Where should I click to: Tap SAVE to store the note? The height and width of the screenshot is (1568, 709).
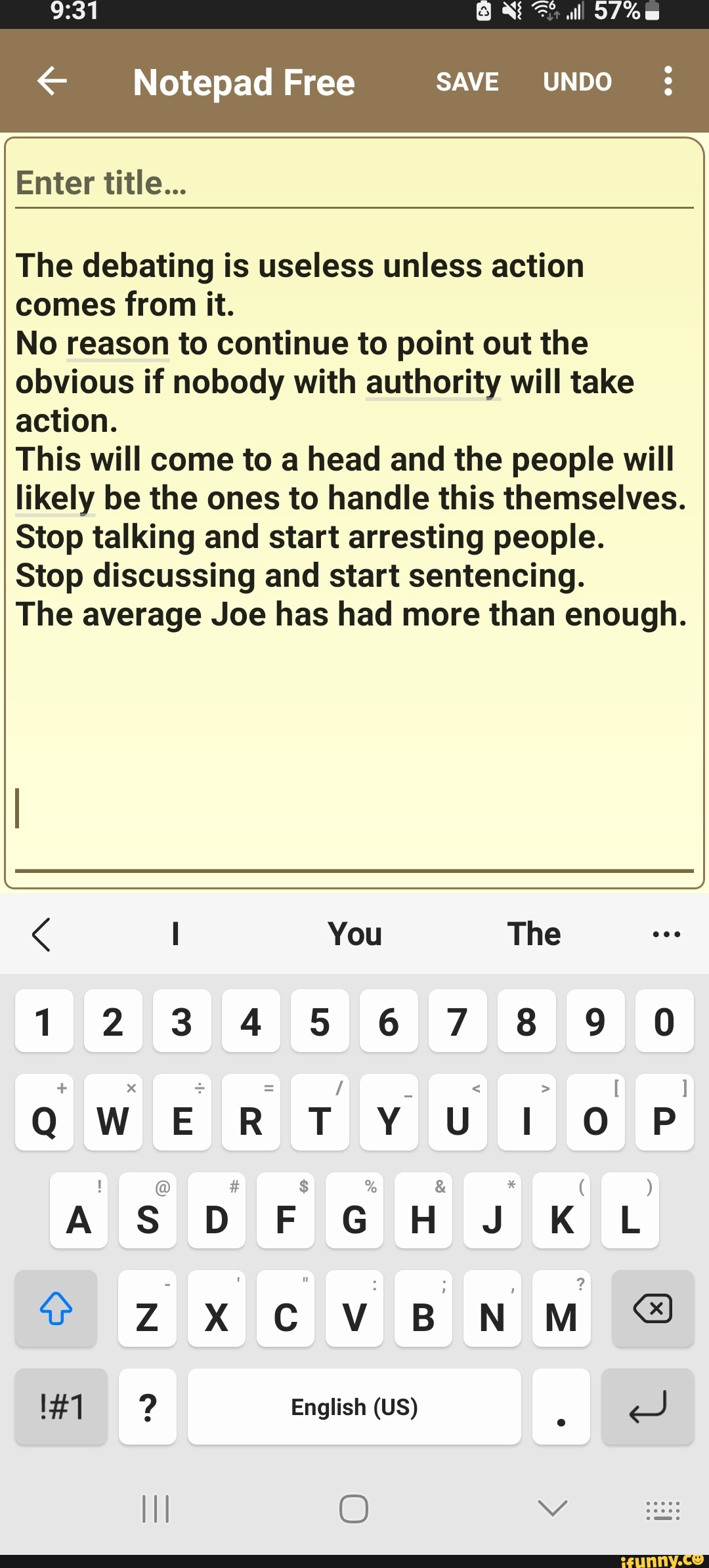467,81
